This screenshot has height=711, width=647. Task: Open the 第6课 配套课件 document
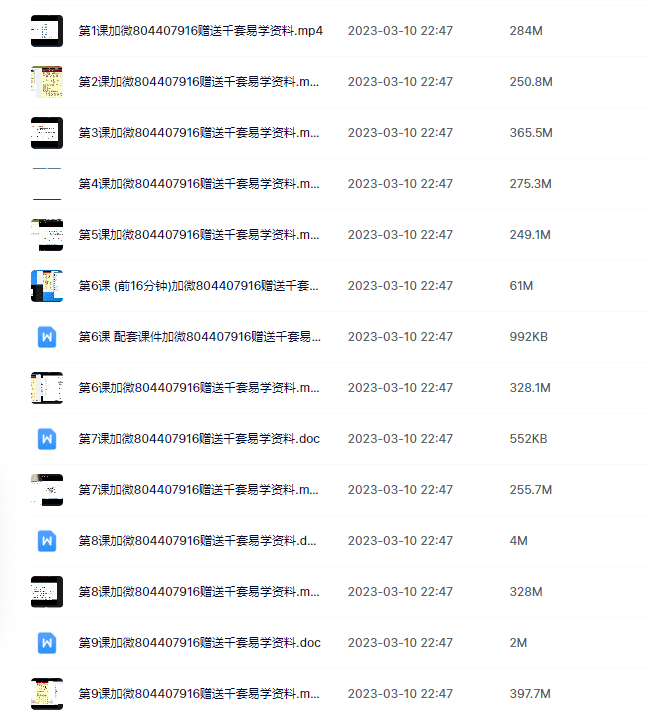pyautogui.click(x=199, y=337)
